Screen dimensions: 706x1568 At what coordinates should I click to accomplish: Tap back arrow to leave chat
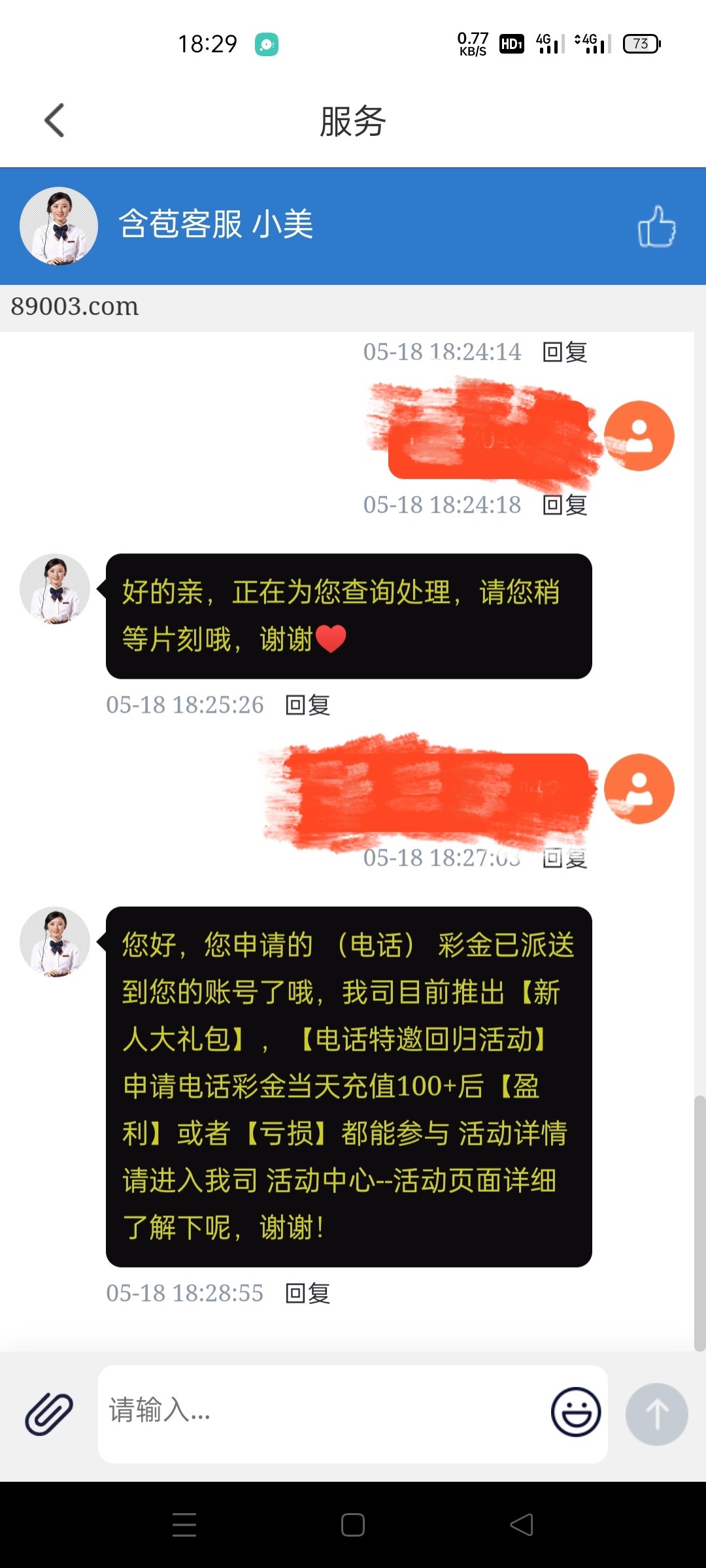click(x=54, y=120)
